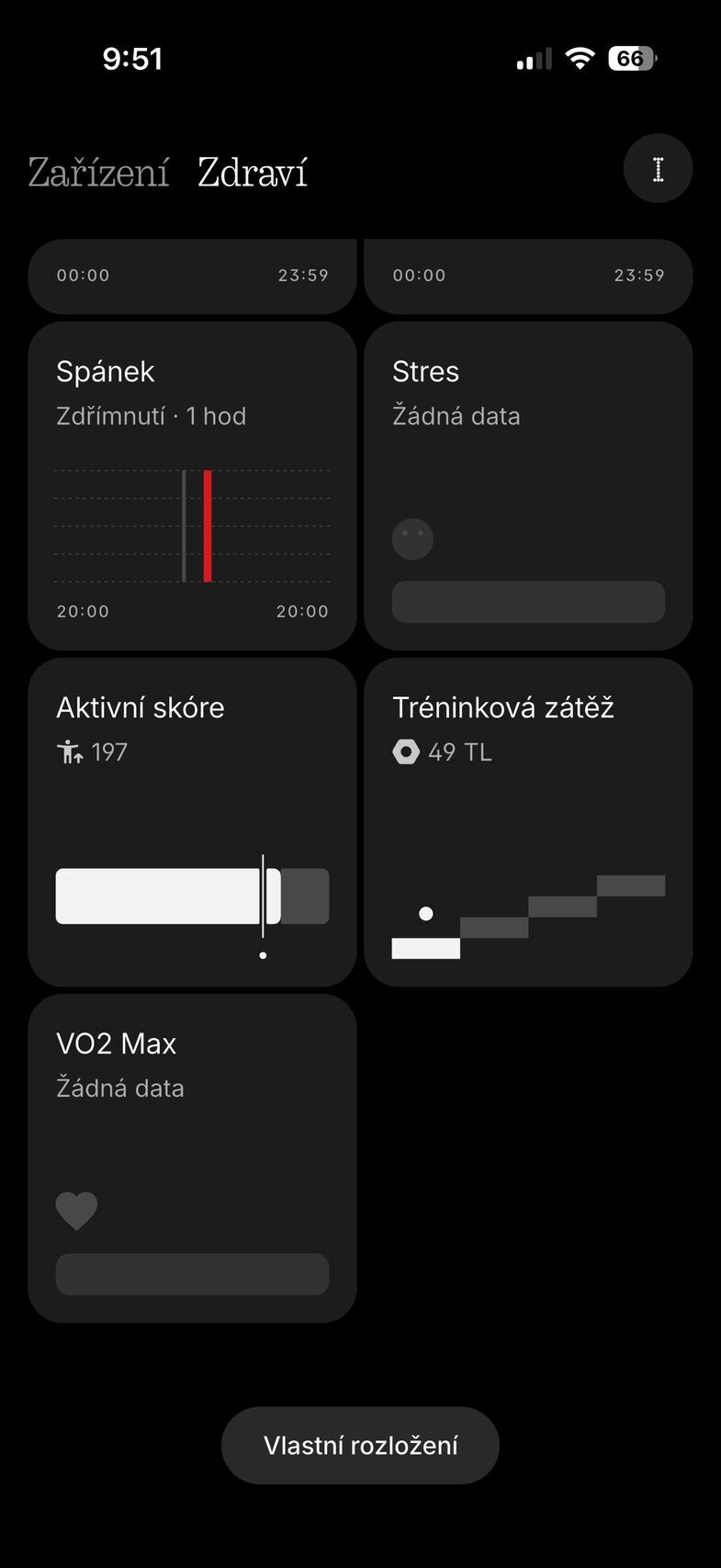Tap the heart icon in VO2 Max card

(76, 1211)
